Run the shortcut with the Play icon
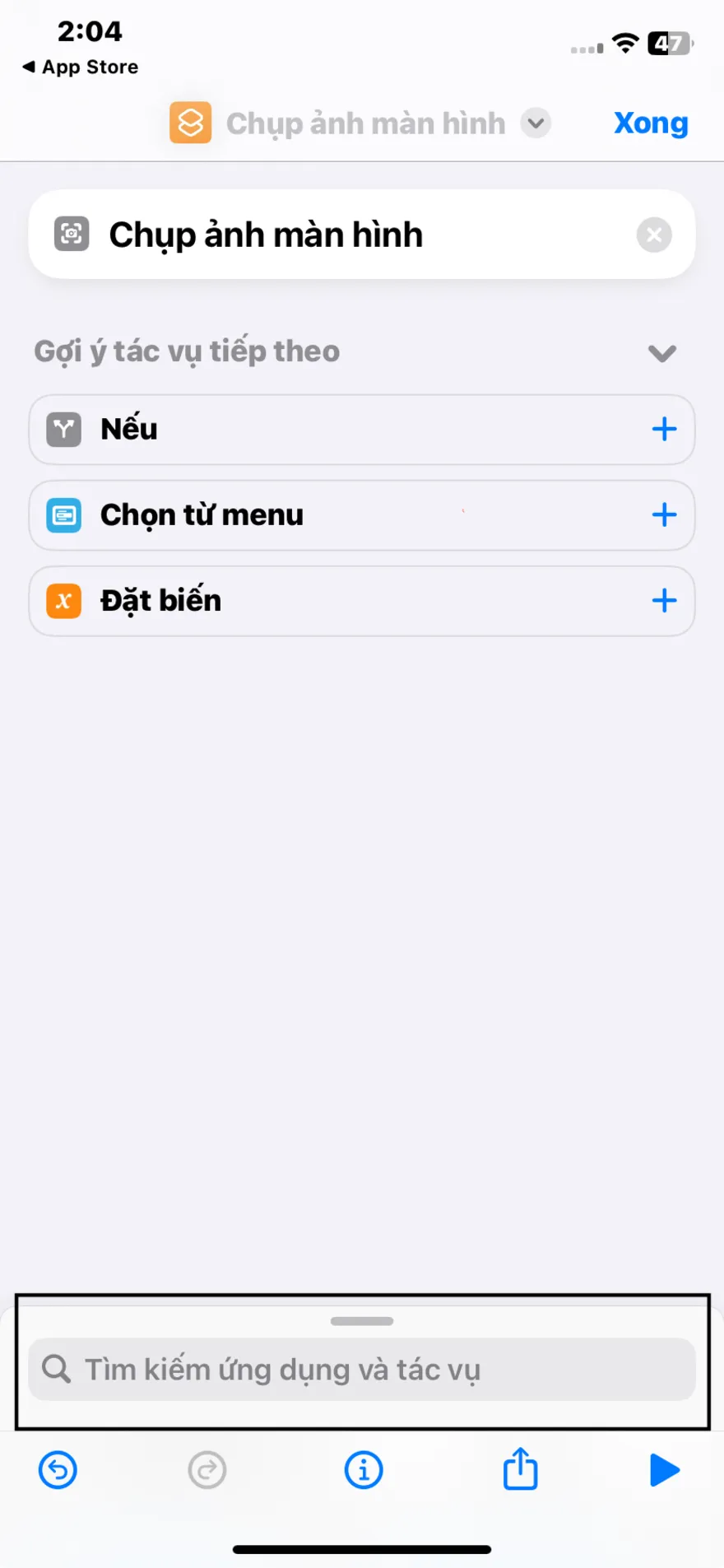This screenshot has height=1568, width=724. (x=665, y=1470)
